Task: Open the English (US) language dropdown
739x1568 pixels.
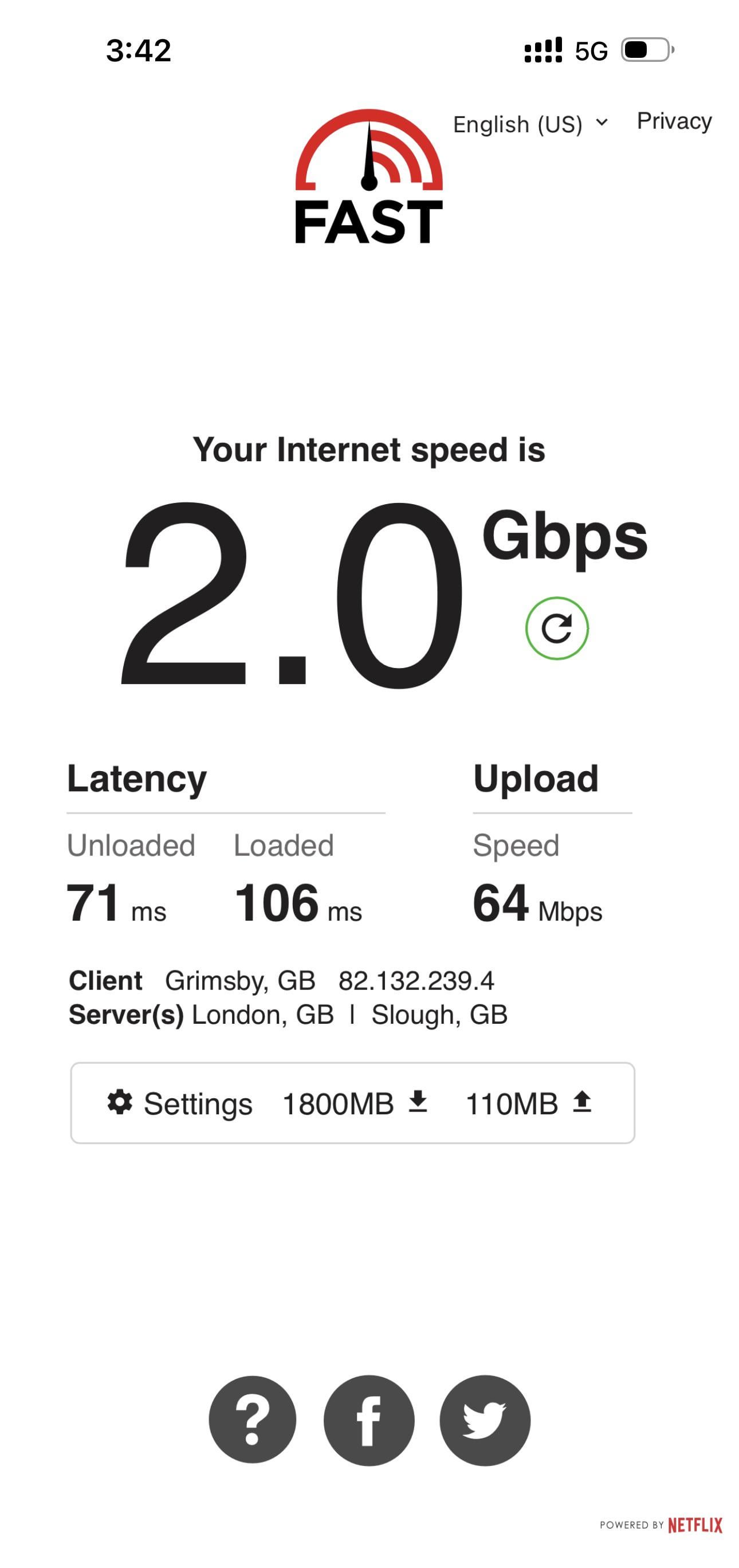Action: click(529, 124)
